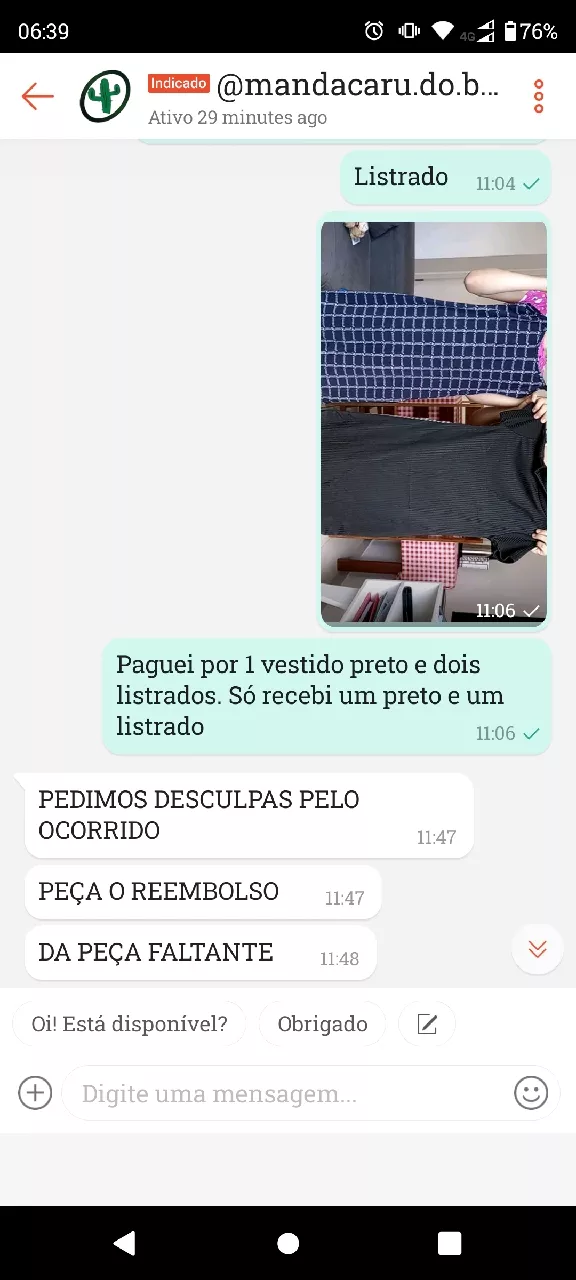Open the emoji picker
The height and width of the screenshot is (1280, 576).
coord(531,1093)
